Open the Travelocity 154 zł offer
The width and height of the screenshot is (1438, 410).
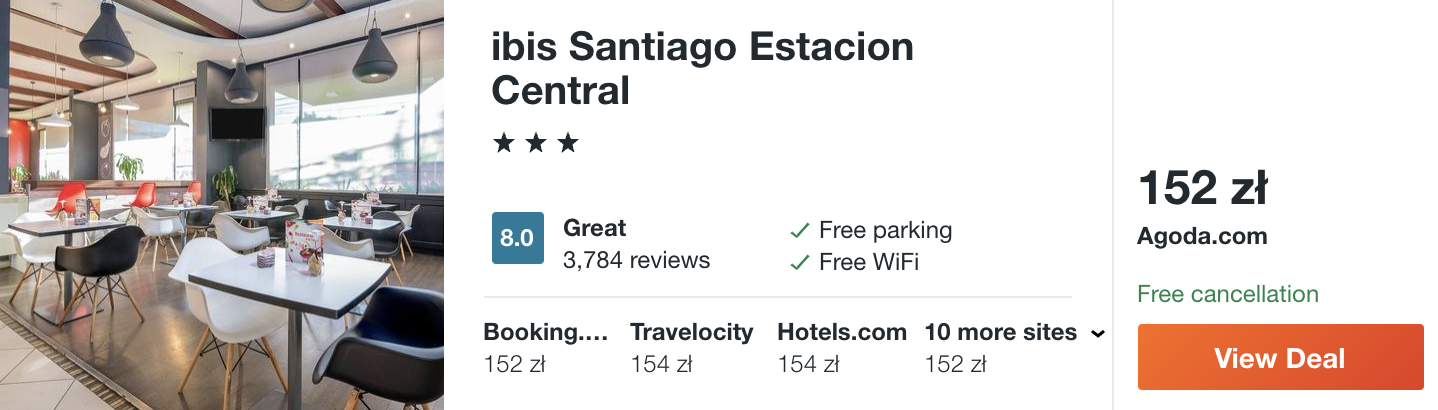[x=691, y=347]
